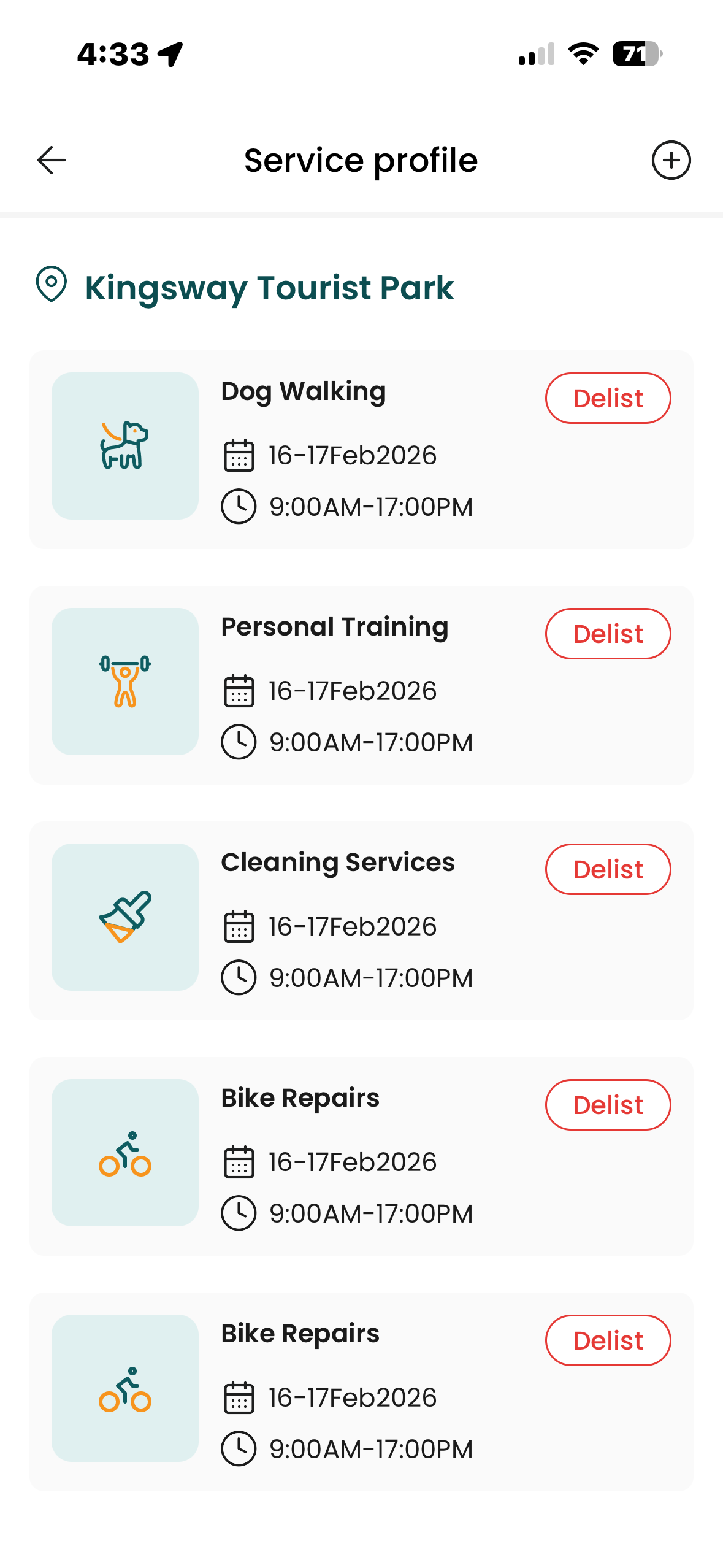Delist the Personal Training service
The height and width of the screenshot is (1568, 723).
tap(608, 634)
